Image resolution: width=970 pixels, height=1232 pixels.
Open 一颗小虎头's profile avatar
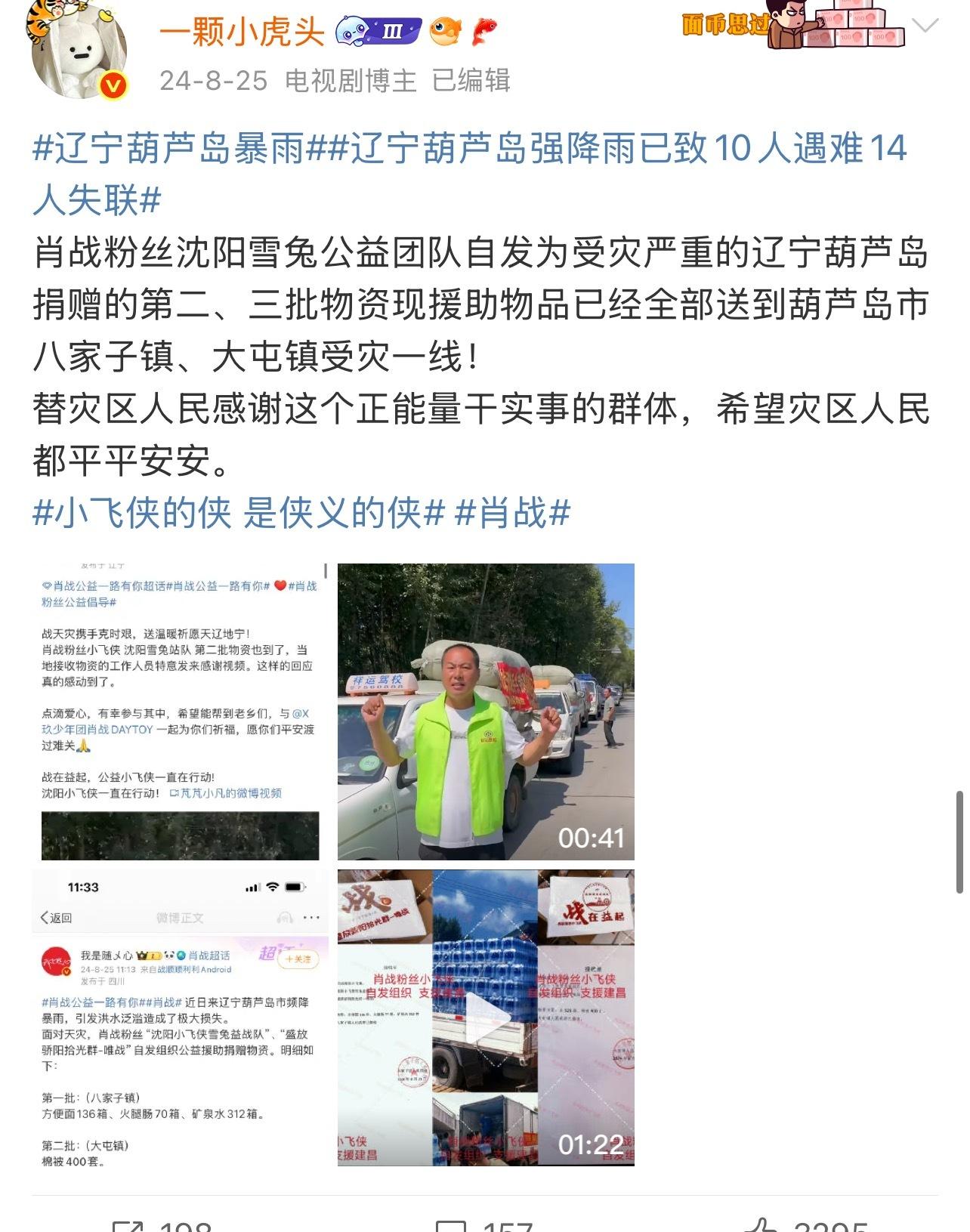click(x=79, y=50)
